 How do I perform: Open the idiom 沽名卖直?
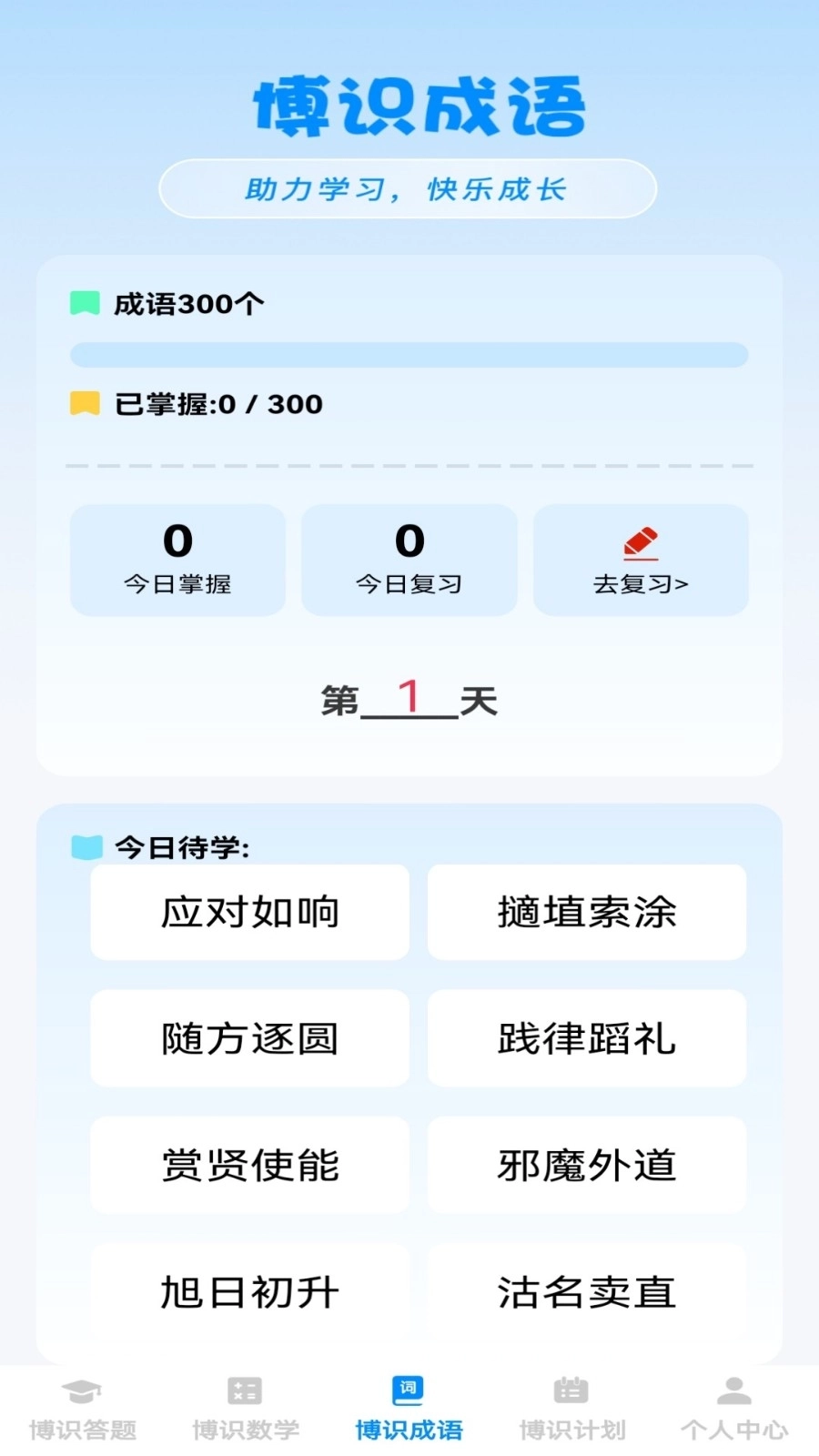(x=587, y=1291)
